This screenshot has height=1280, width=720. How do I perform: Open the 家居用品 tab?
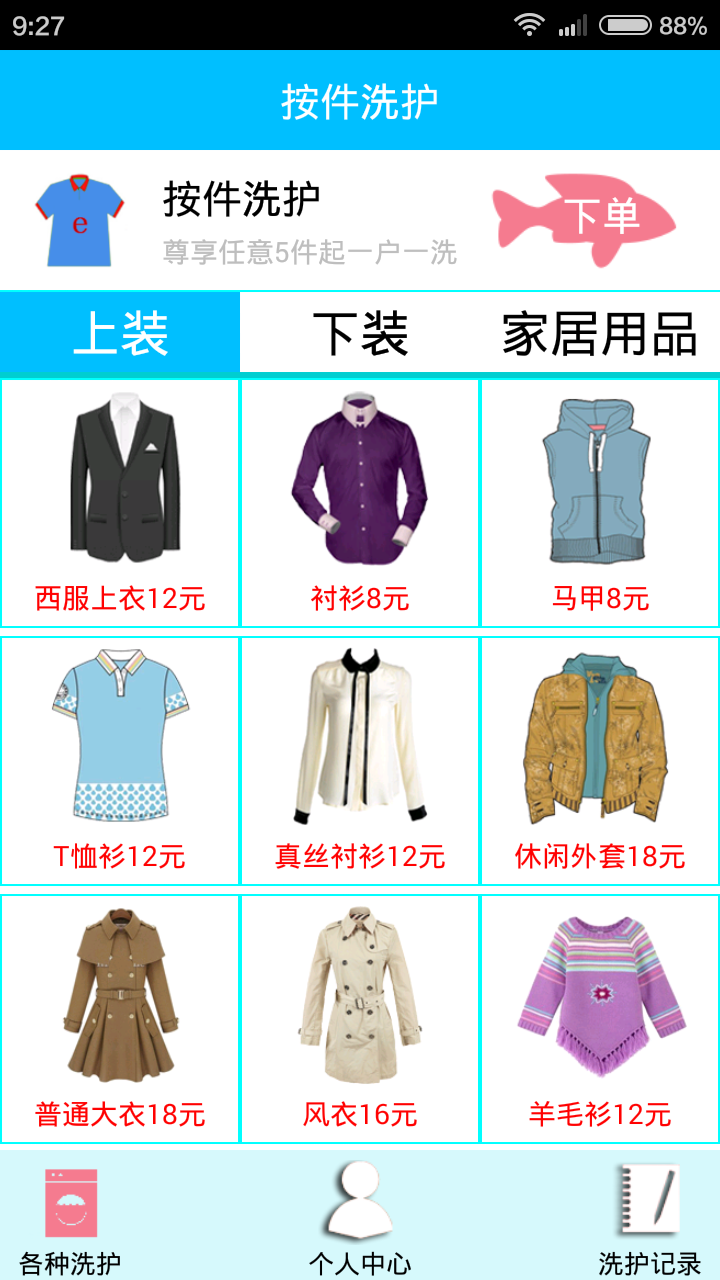[599, 333]
